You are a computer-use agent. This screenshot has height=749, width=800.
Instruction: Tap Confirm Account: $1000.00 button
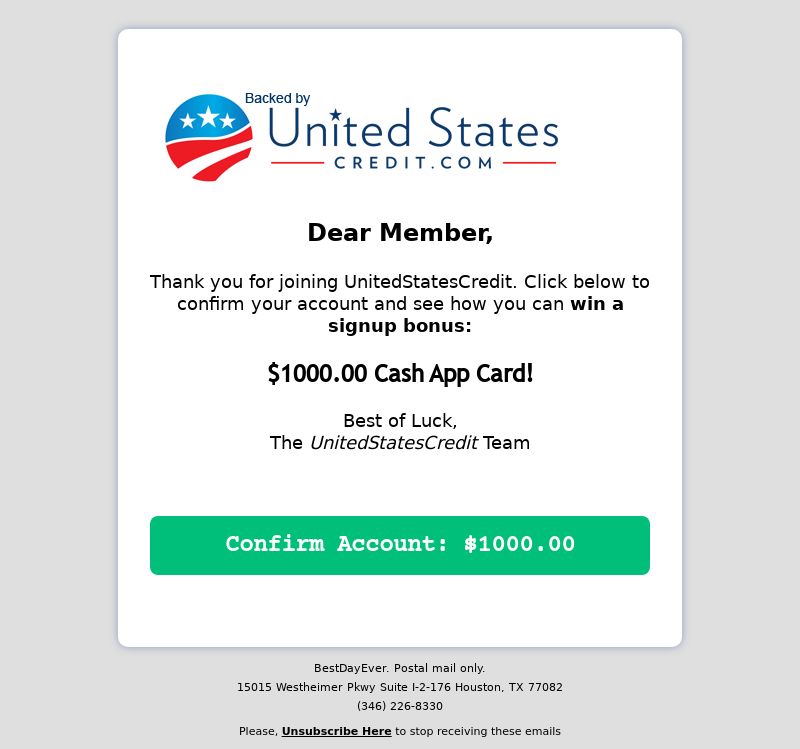point(400,545)
